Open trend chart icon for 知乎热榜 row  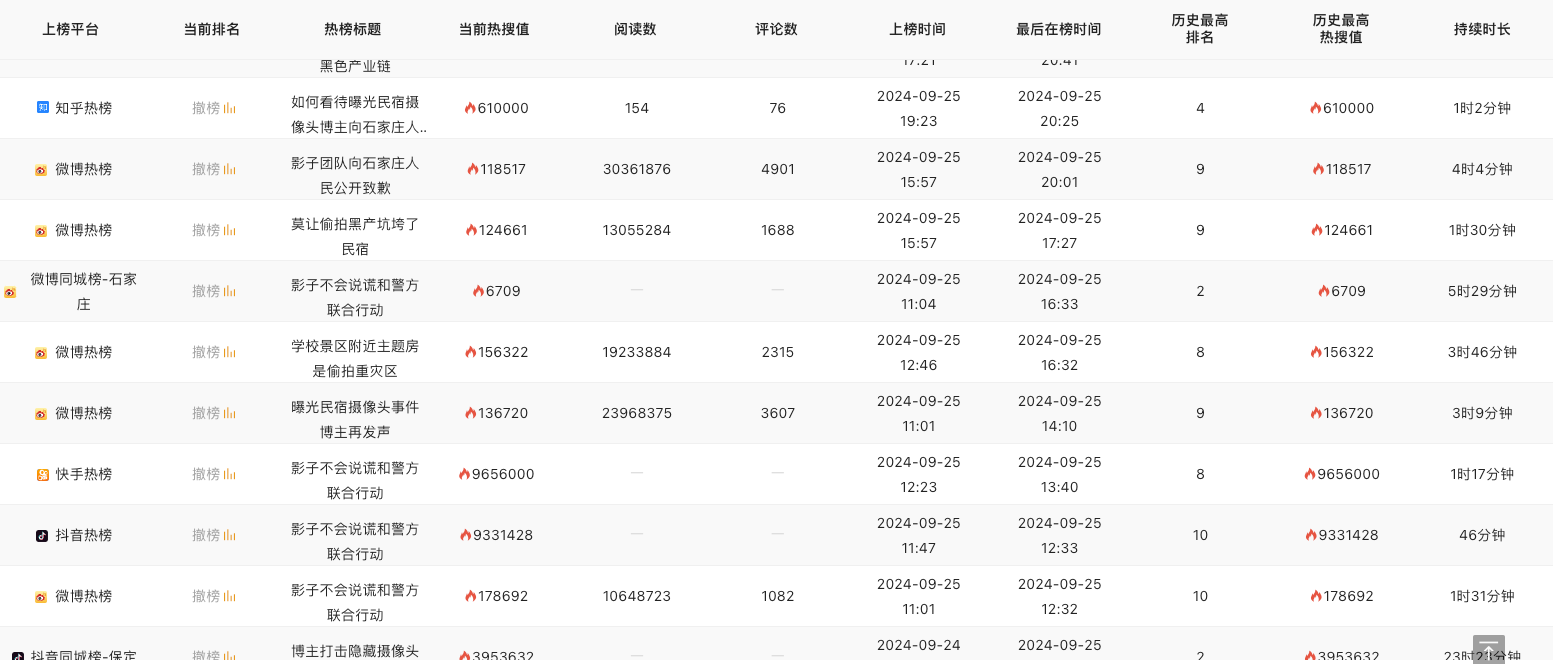point(230,108)
